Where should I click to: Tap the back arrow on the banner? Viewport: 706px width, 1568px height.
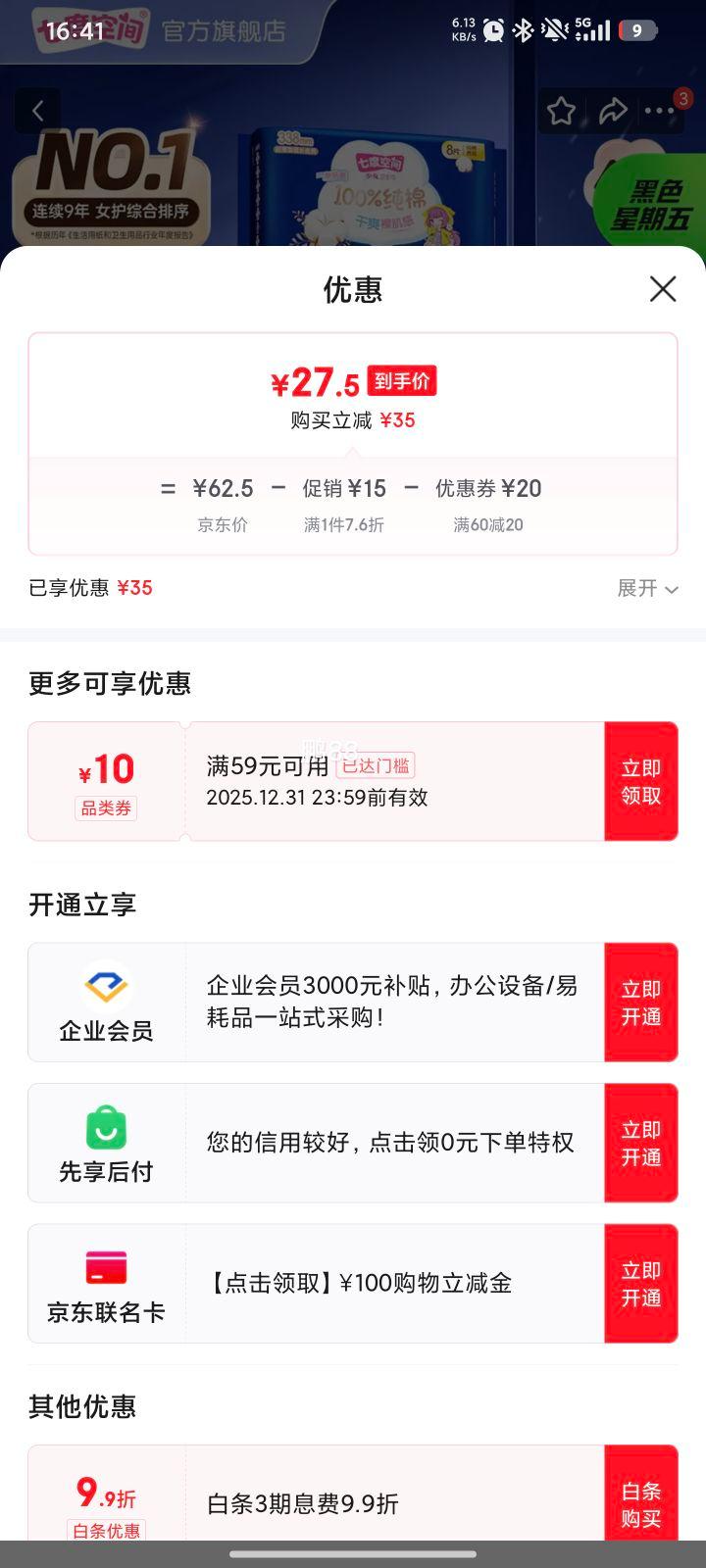(x=38, y=110)
